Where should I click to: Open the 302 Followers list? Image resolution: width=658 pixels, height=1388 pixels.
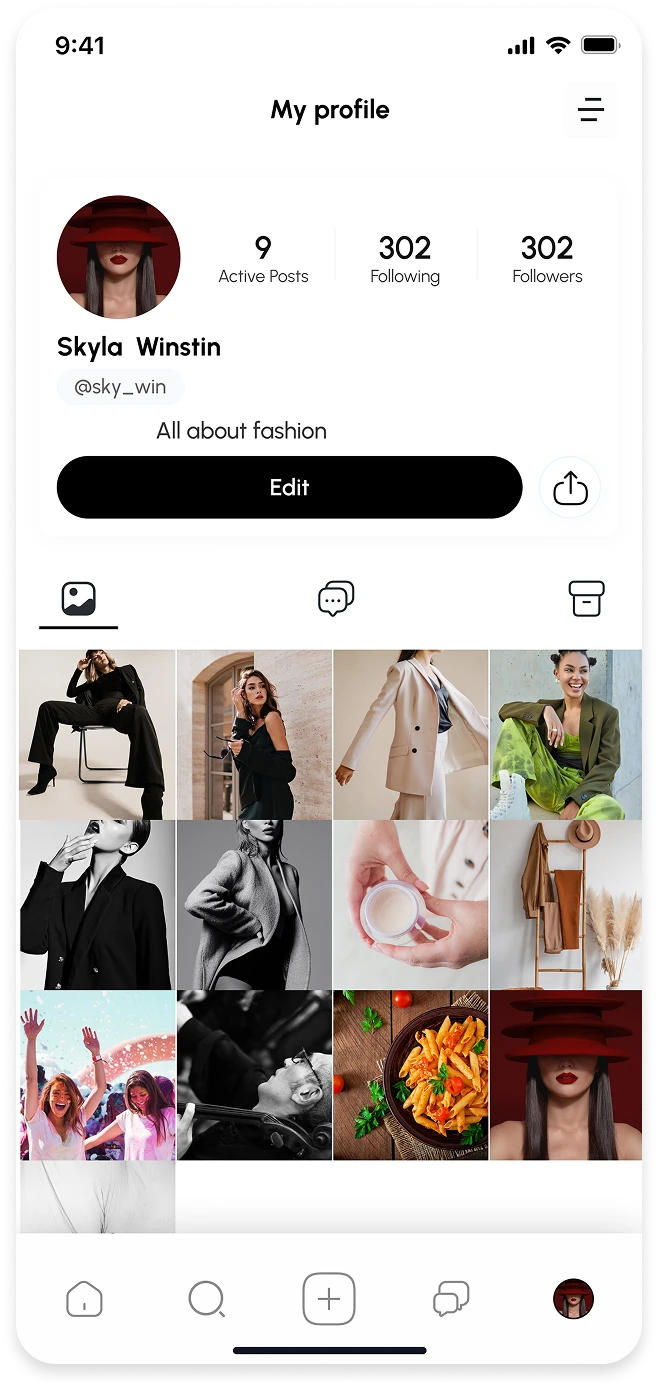547,259
